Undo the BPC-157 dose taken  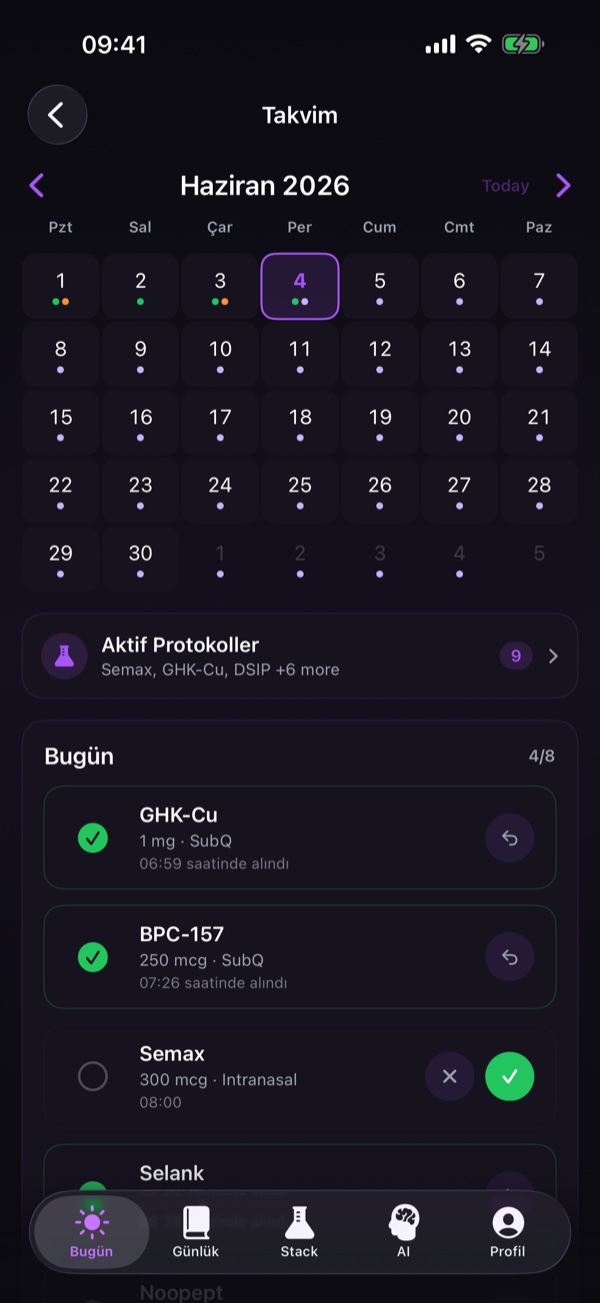pos(510,957)
